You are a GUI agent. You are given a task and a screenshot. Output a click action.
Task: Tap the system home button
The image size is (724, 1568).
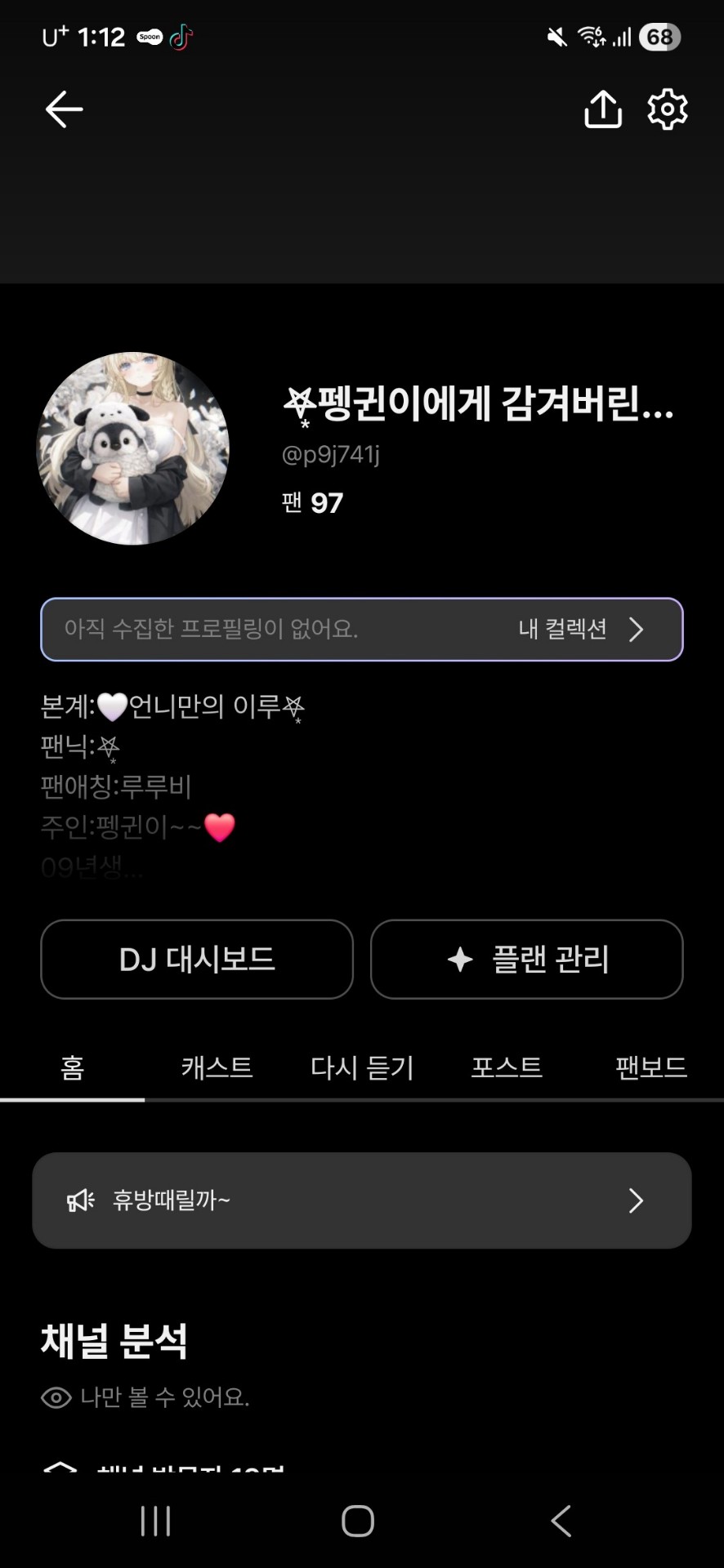click(x=358, y=1521)
